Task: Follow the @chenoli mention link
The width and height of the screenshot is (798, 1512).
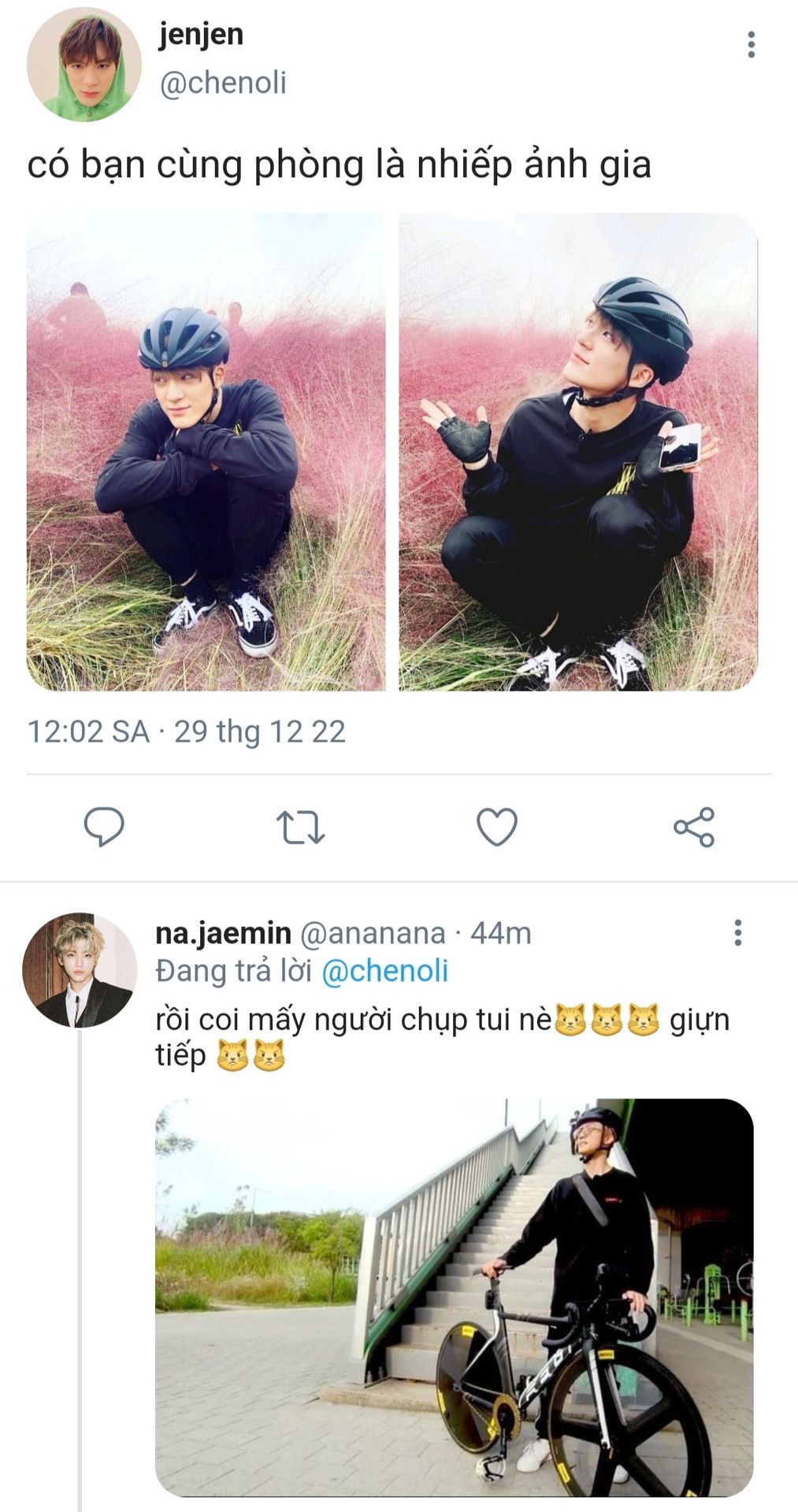Action: (x=384, y=971)
